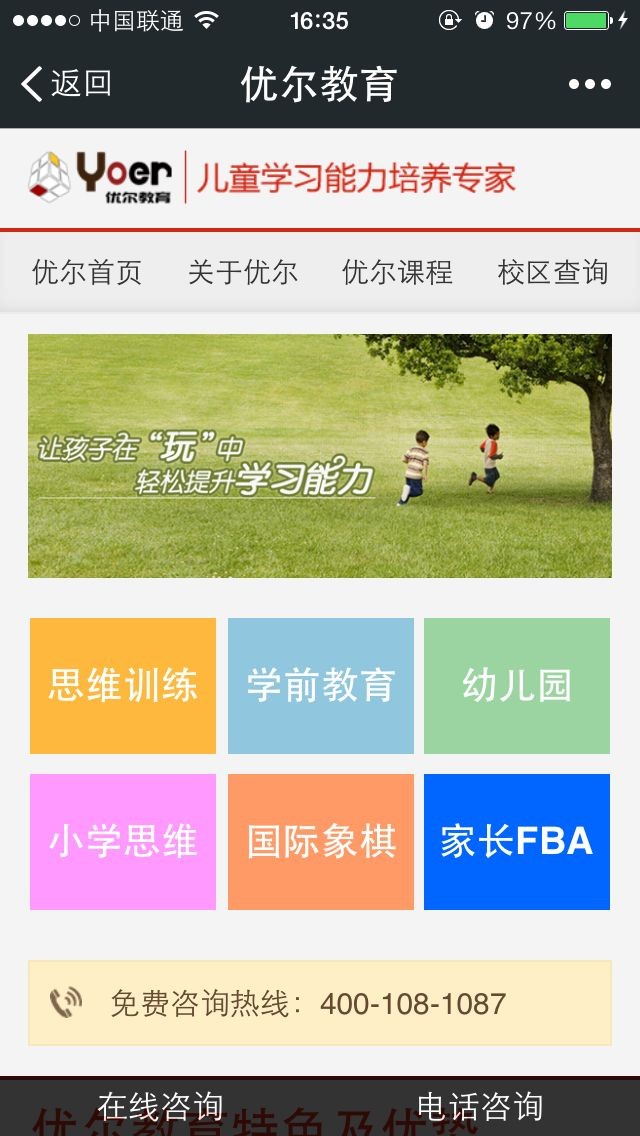View the 优尔课程 tab
Viewport: 640px width, 1136px height.
[x=397, y=272]
